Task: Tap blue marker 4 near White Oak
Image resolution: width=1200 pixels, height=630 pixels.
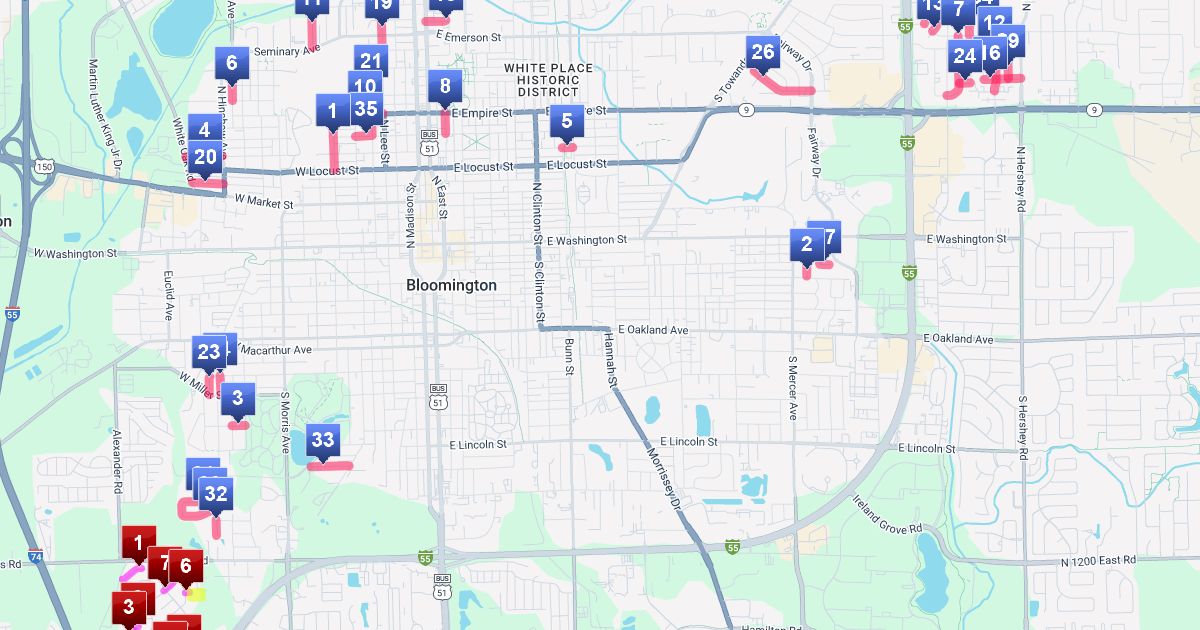Action: (205, 130)
